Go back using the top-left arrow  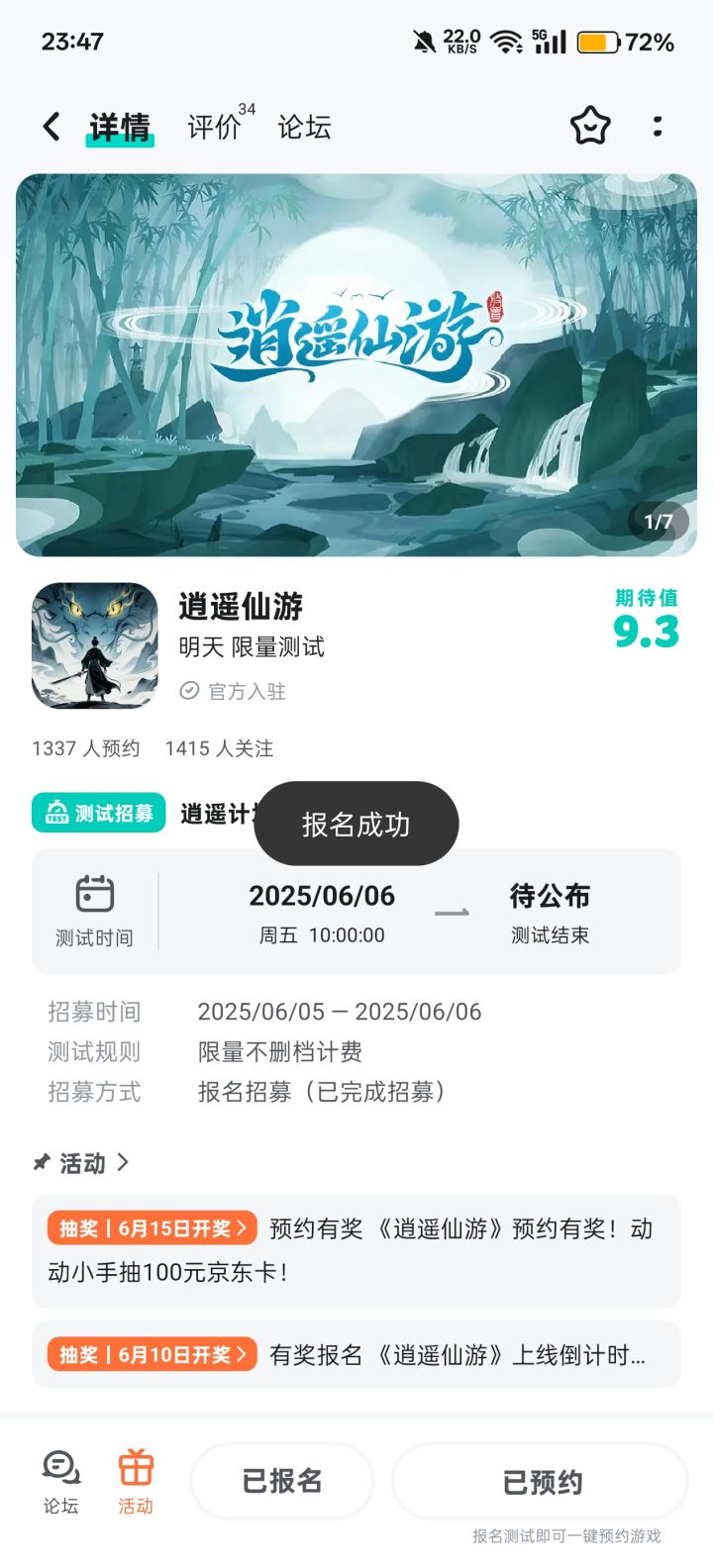pos(51,127)
